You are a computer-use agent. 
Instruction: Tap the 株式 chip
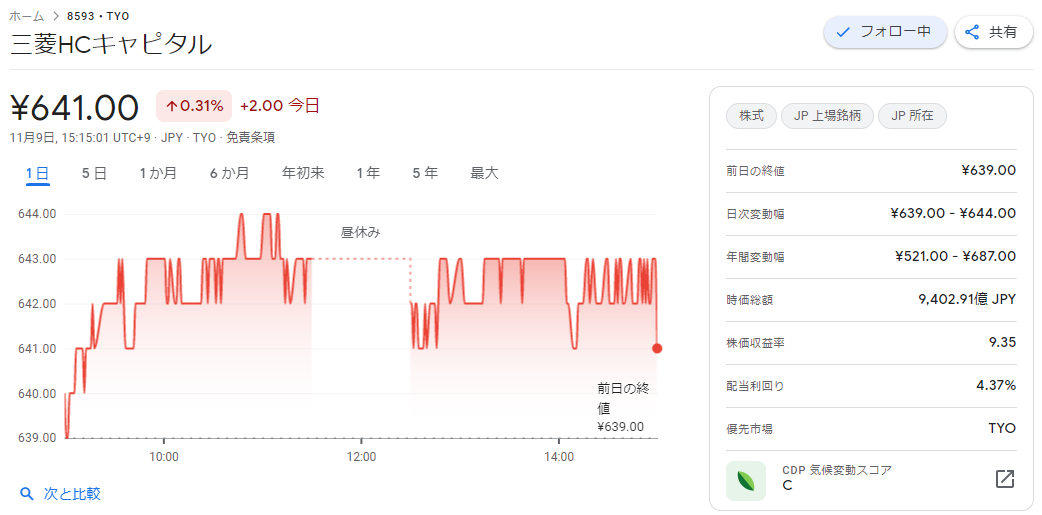pyautogui.click(x=751, y=116)
